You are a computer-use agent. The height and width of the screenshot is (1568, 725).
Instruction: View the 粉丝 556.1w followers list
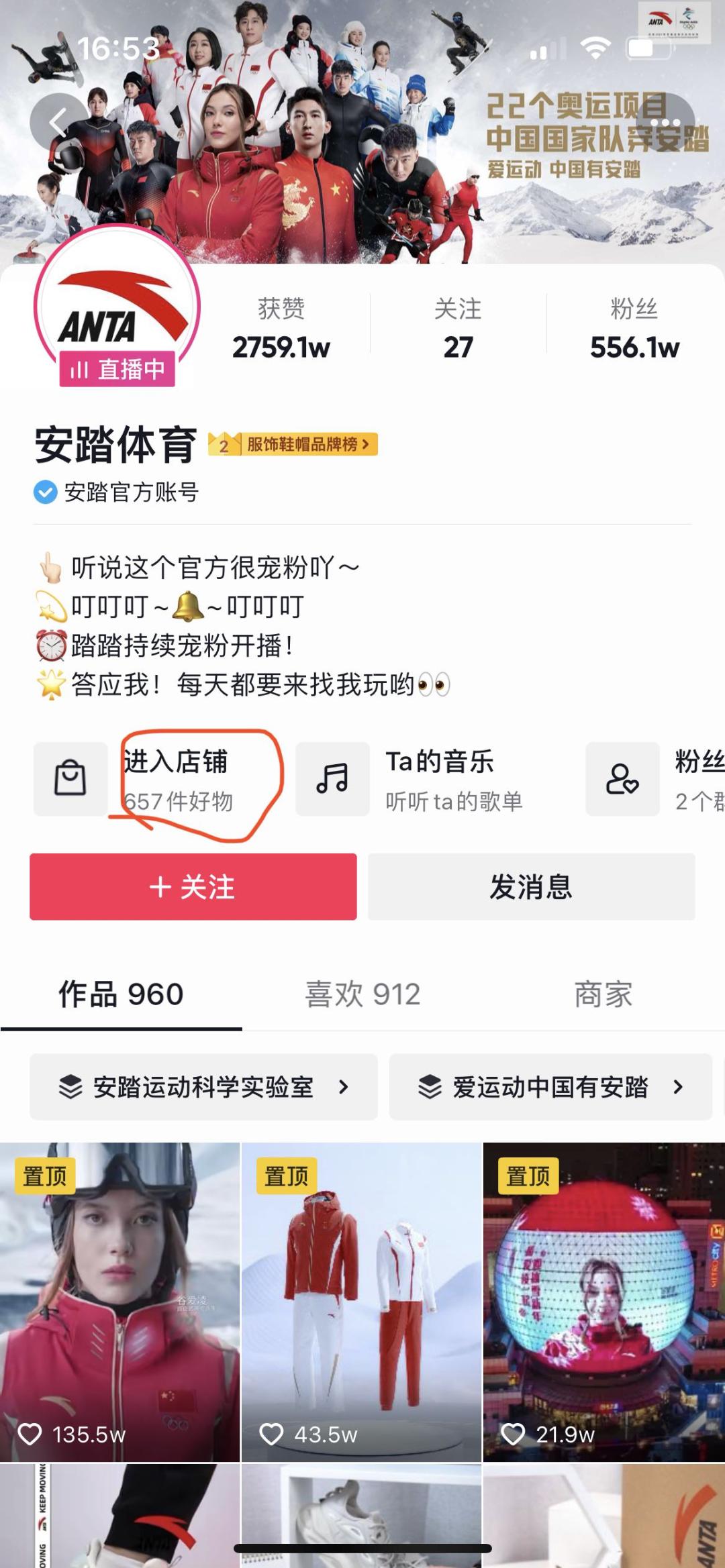point(634,329)
